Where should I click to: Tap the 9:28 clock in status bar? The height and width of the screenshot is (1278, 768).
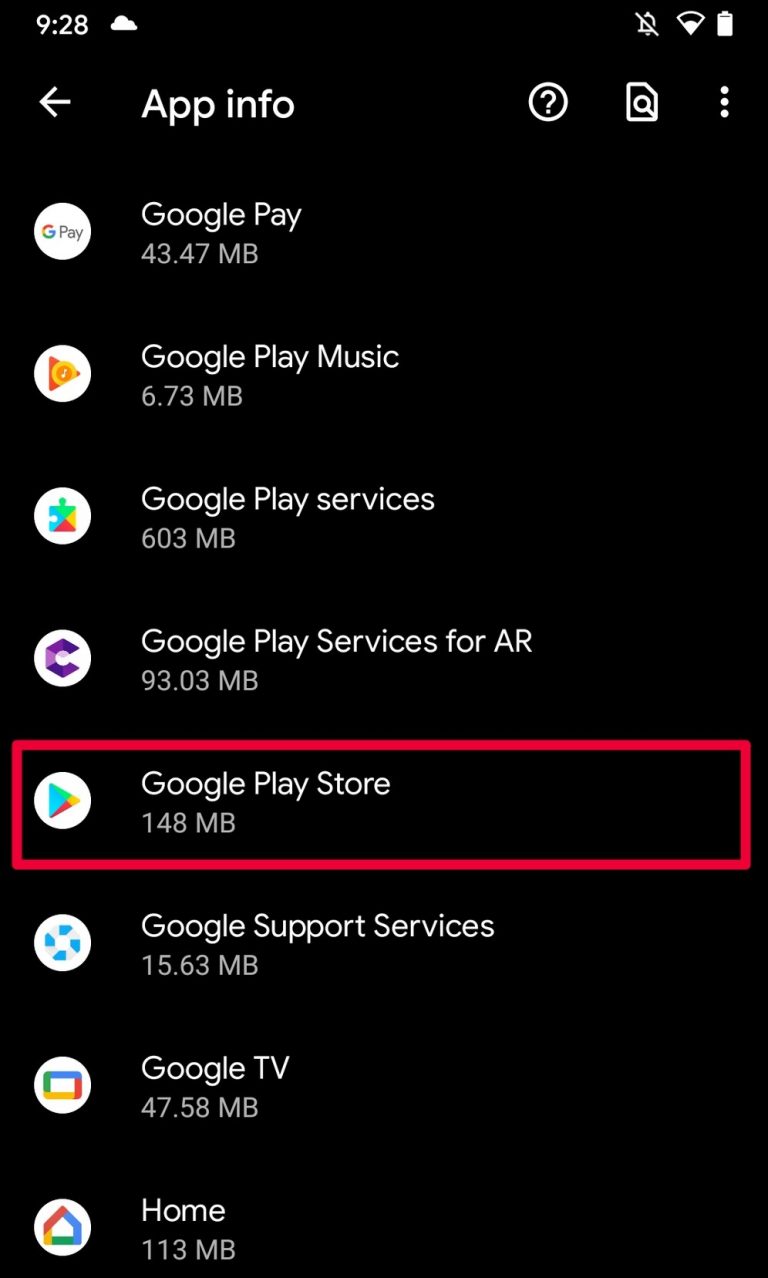point(61,24)
